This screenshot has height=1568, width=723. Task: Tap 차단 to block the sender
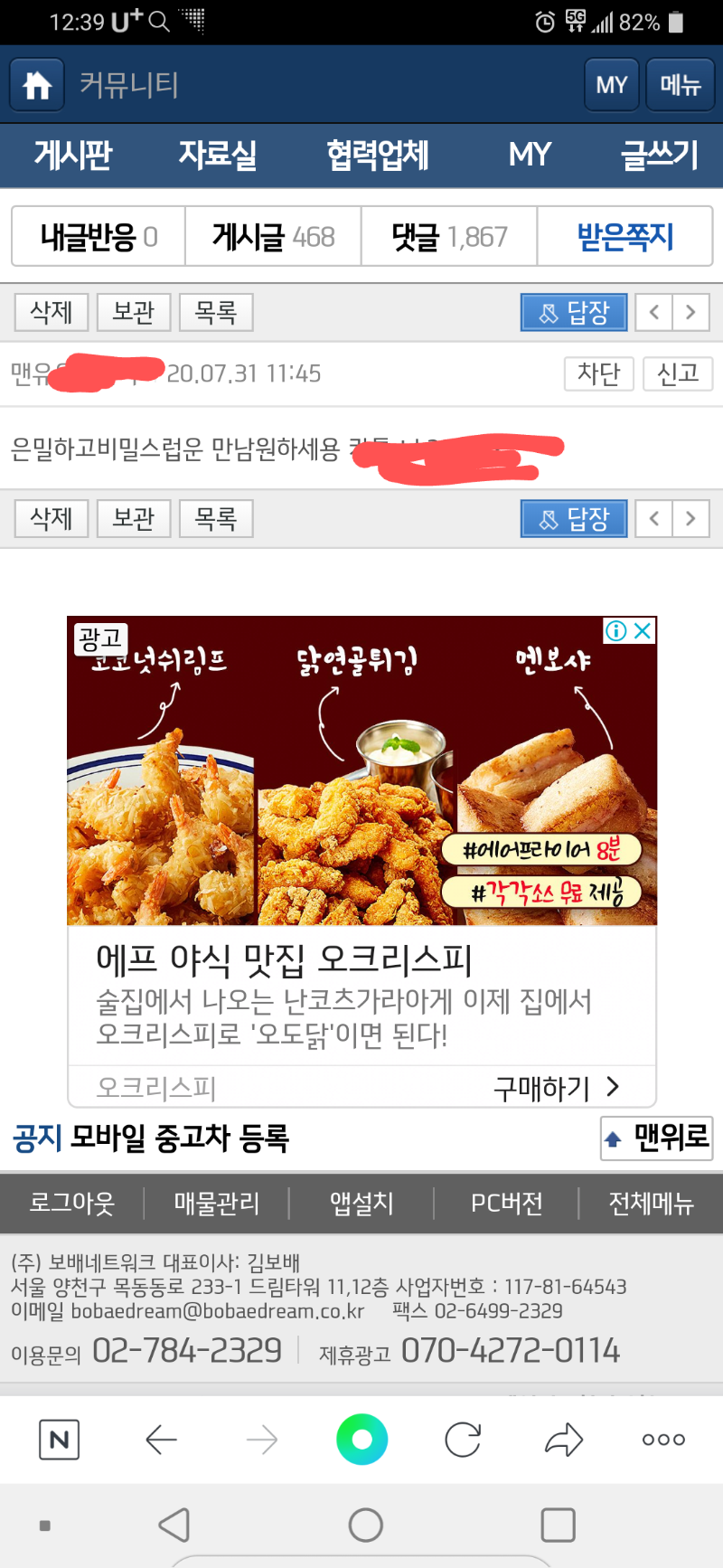598,373
